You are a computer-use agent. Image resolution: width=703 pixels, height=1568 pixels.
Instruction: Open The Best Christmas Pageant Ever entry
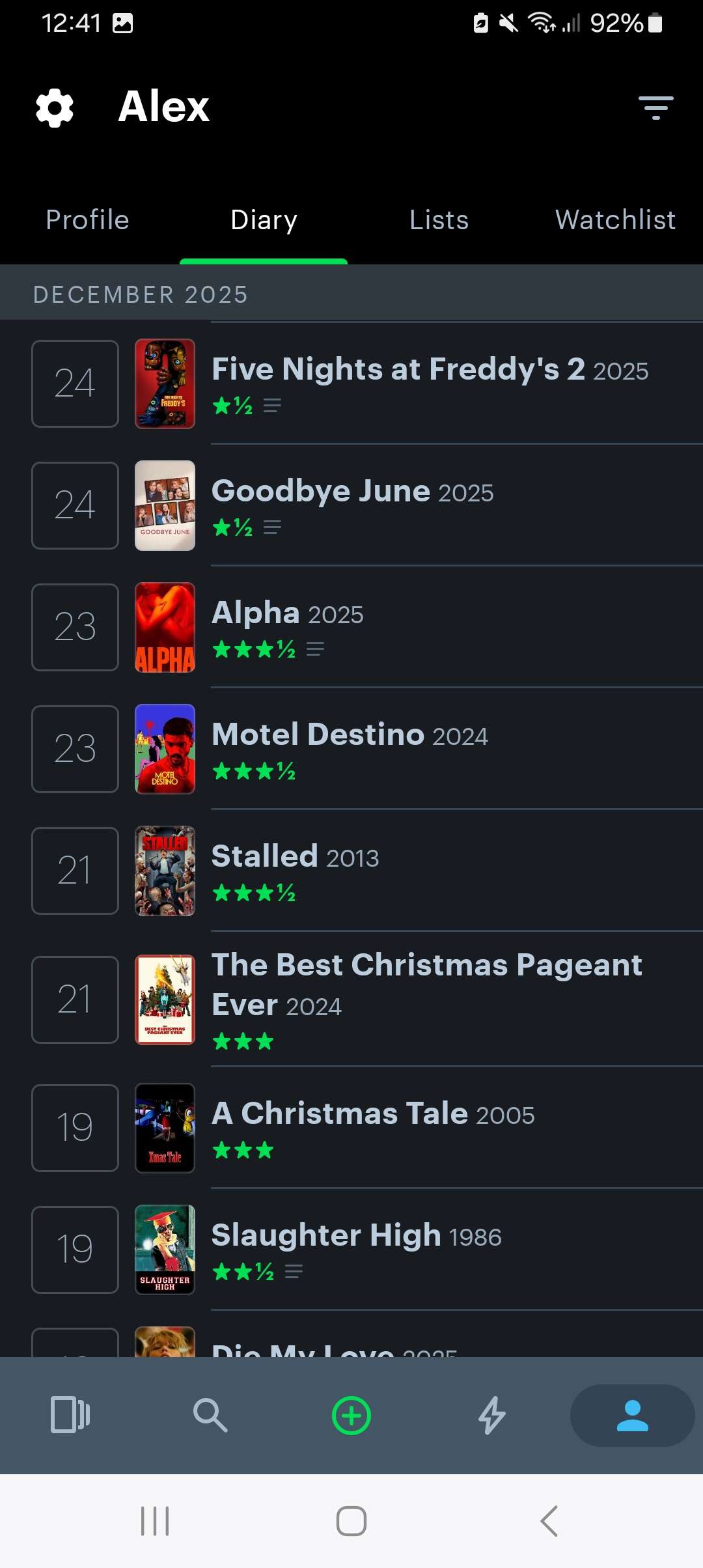pyautogui.click(x=426, y=985)
